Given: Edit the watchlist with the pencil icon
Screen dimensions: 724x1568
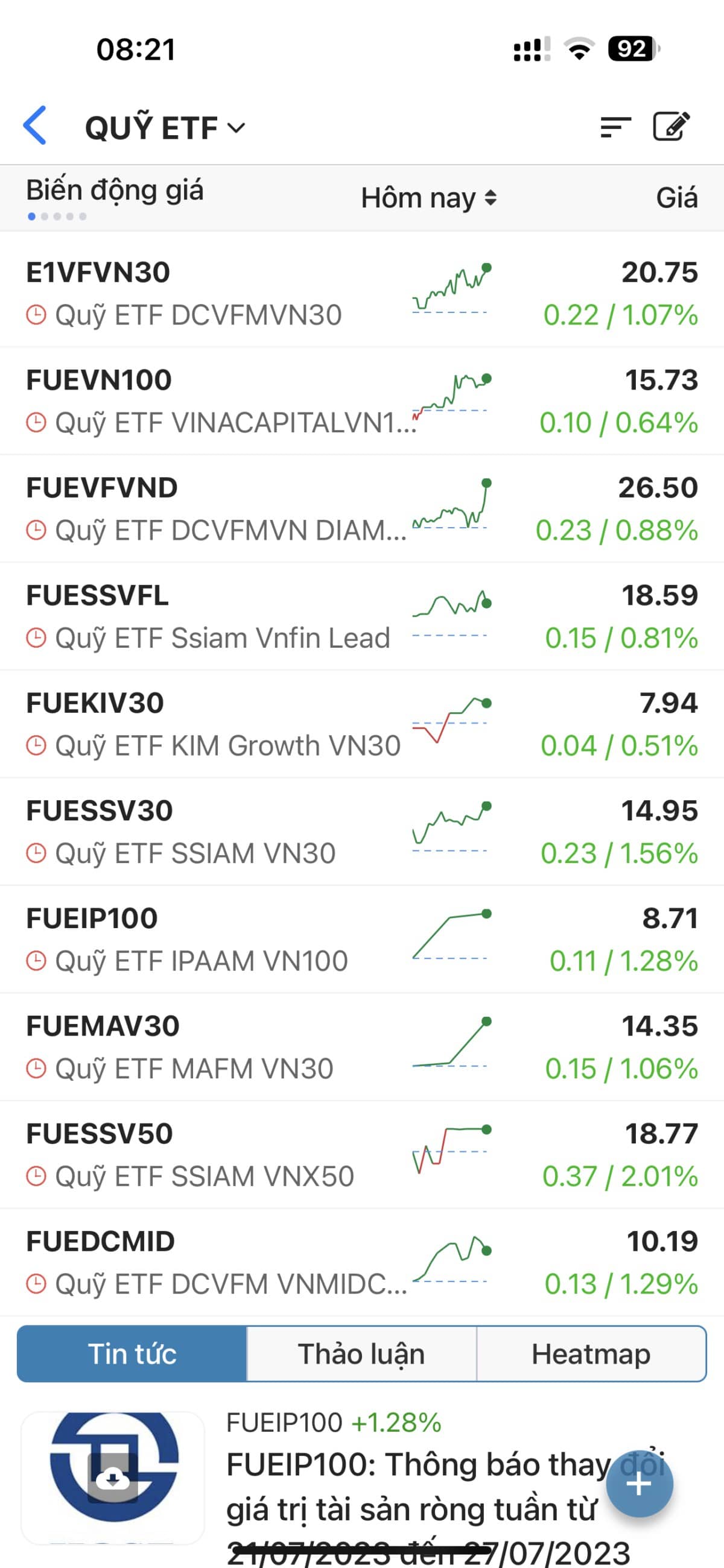Looking at the screenshot, I should (671, 127).
